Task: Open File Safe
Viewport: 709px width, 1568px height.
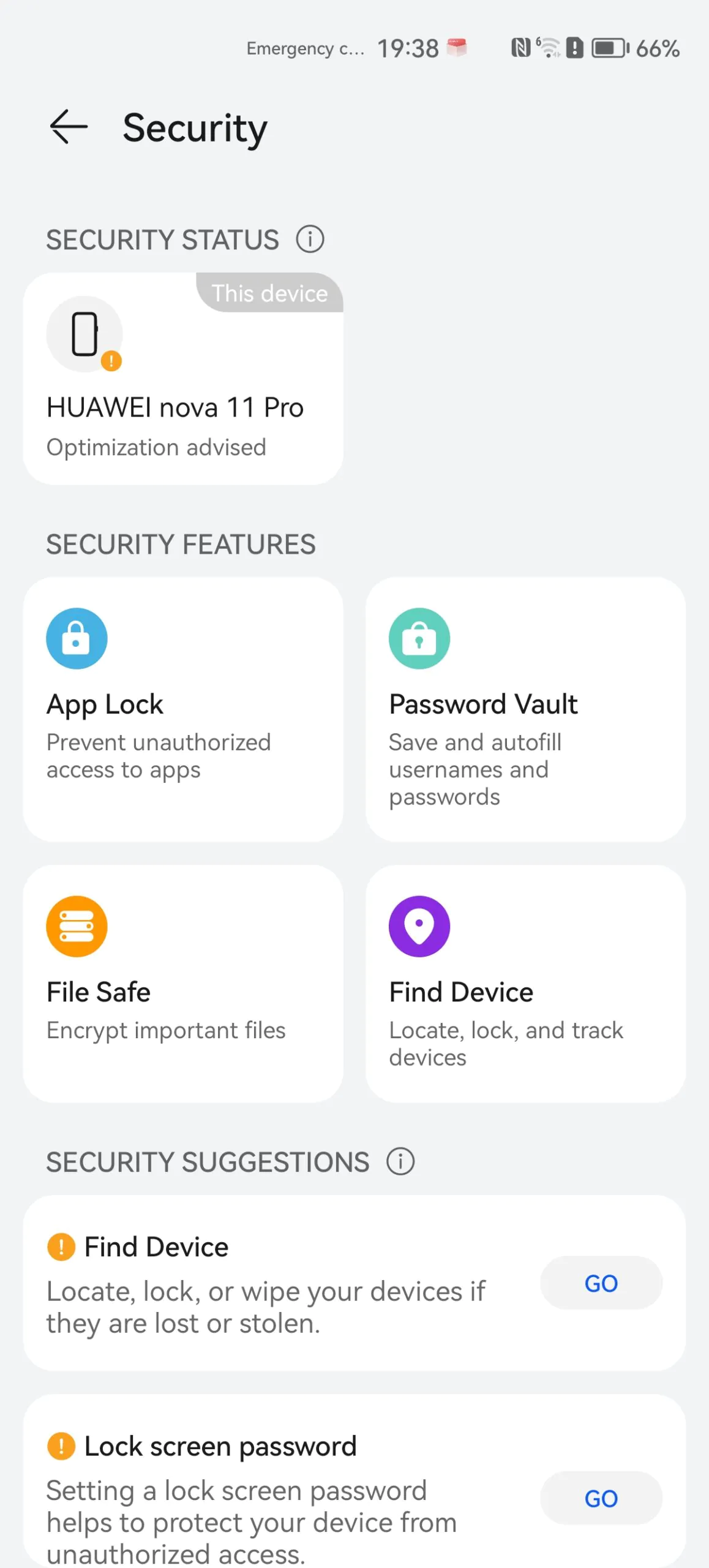Action: coord(183,984)
